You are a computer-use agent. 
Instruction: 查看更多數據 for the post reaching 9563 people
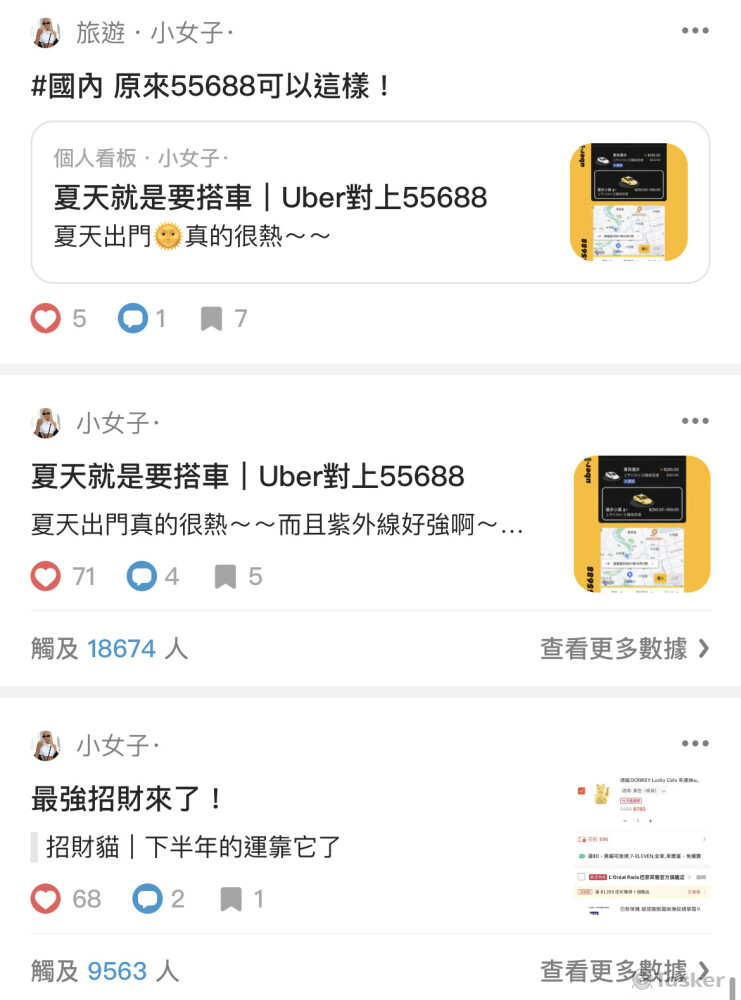625,970
